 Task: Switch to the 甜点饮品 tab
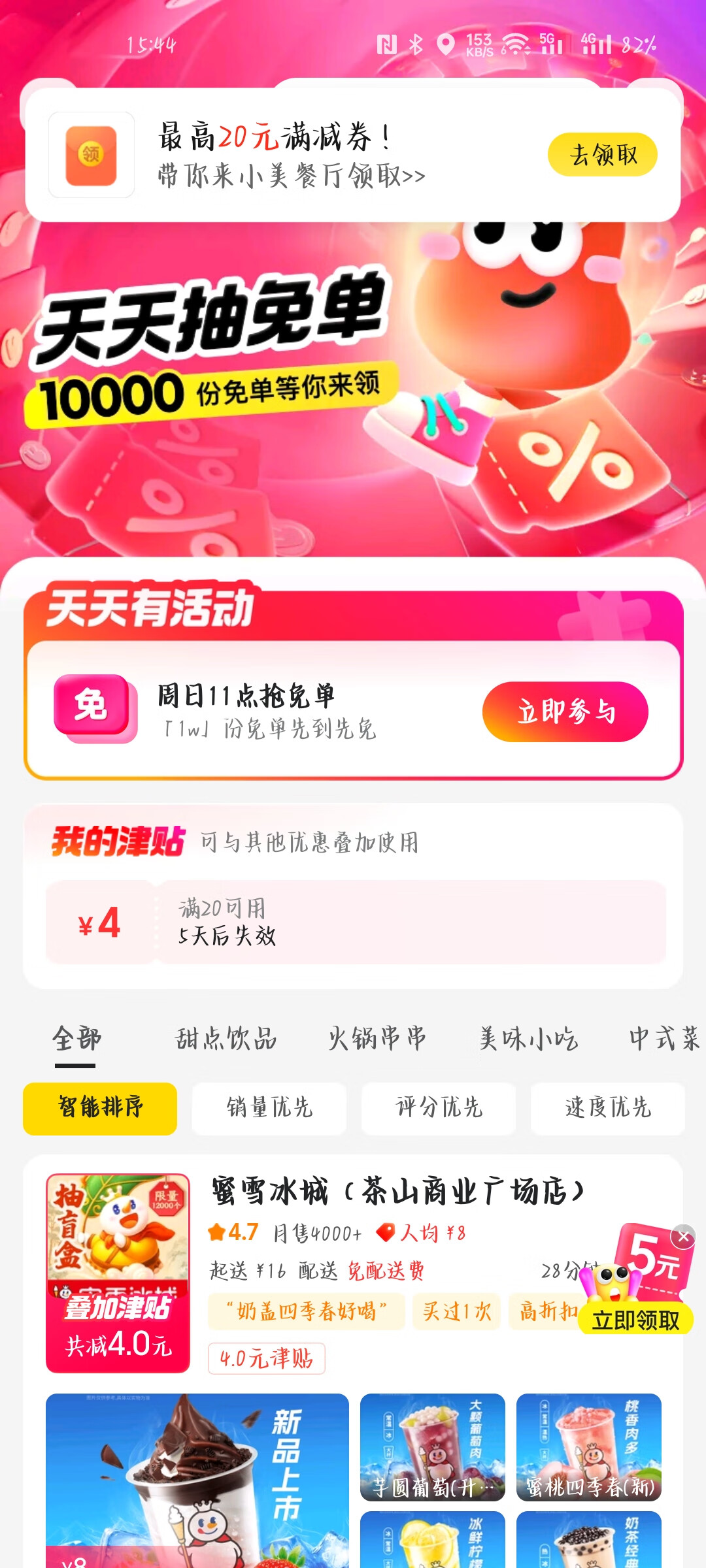tap(226, 1039)
